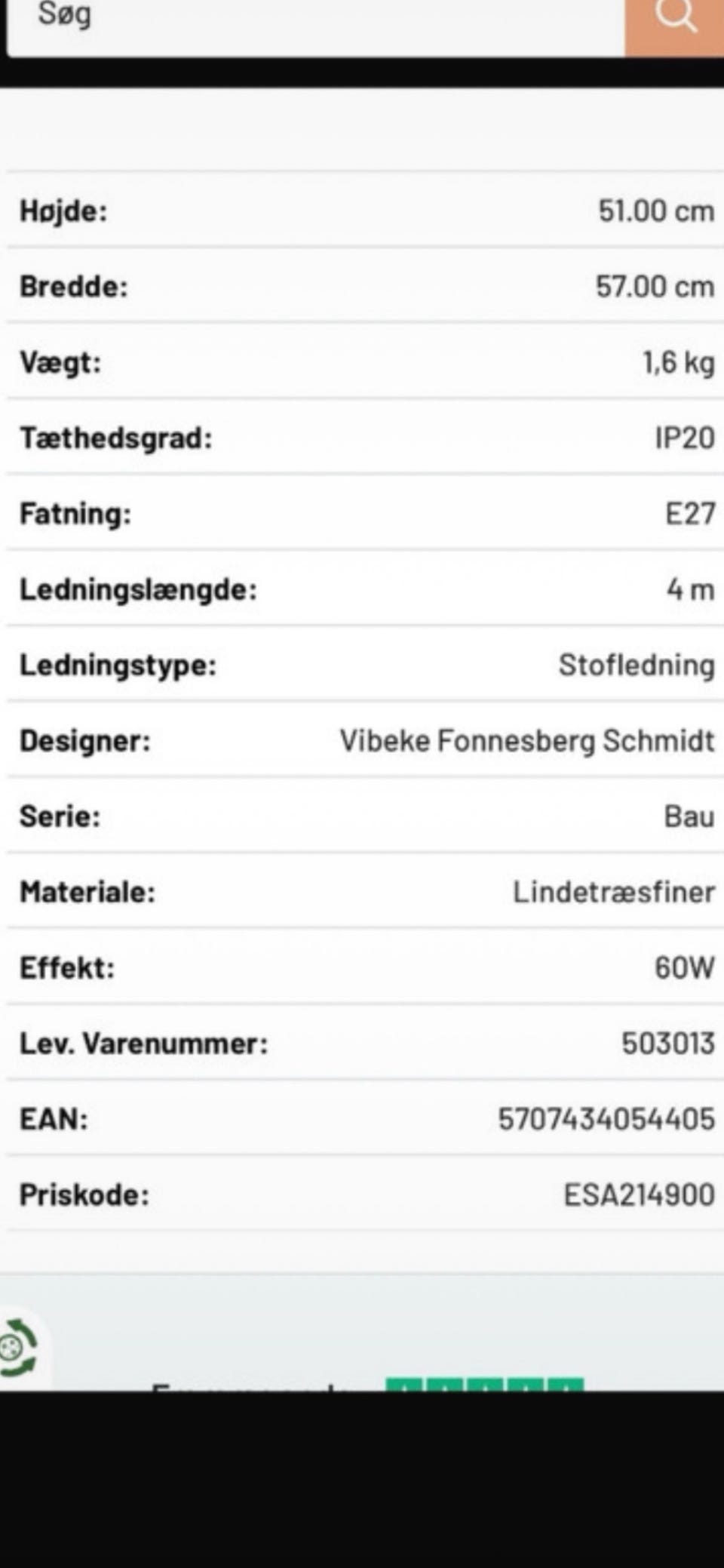The width and height of the screenshot is (724, 1568).
Task: Toggle the Tæthedsgrad IP20 specification row
Action: tap(362, 436)
